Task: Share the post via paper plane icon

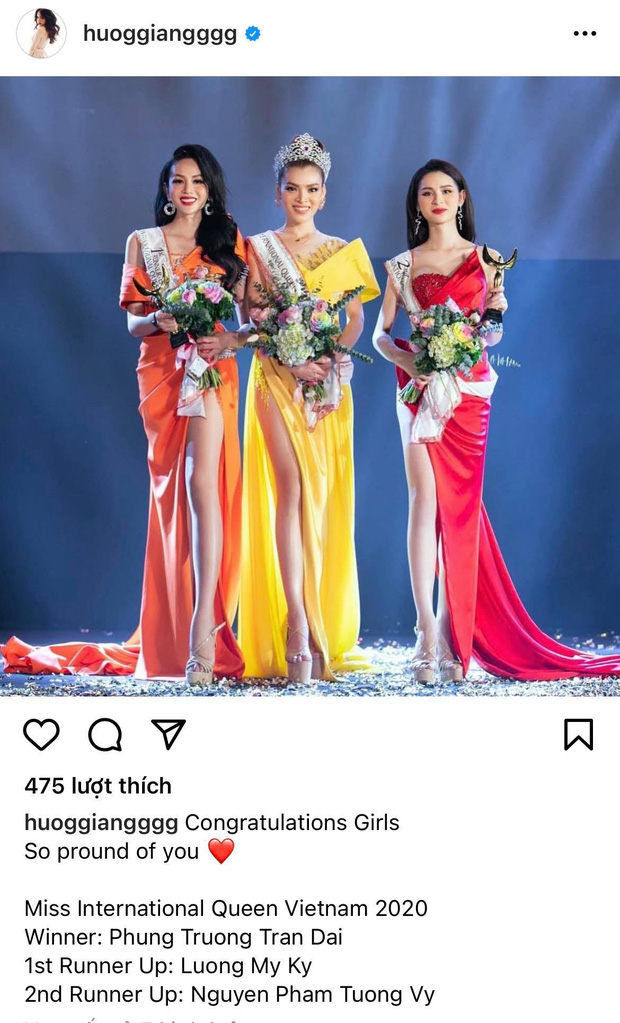Action: point(168,734)
